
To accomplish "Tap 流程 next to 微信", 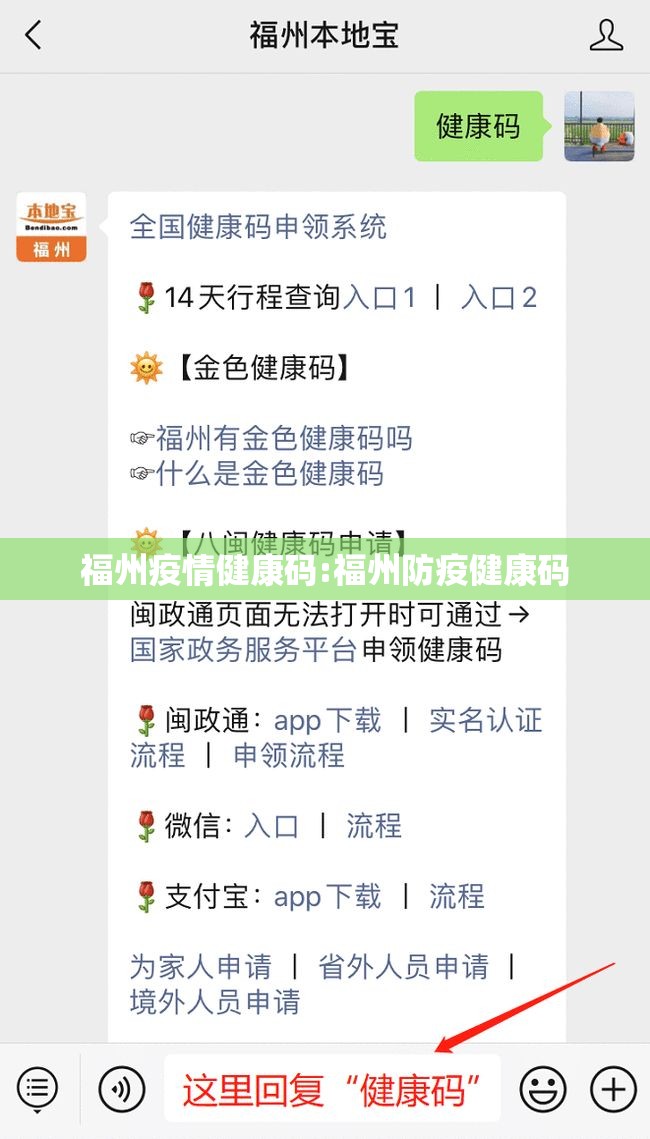I will [x=374, y=826].
